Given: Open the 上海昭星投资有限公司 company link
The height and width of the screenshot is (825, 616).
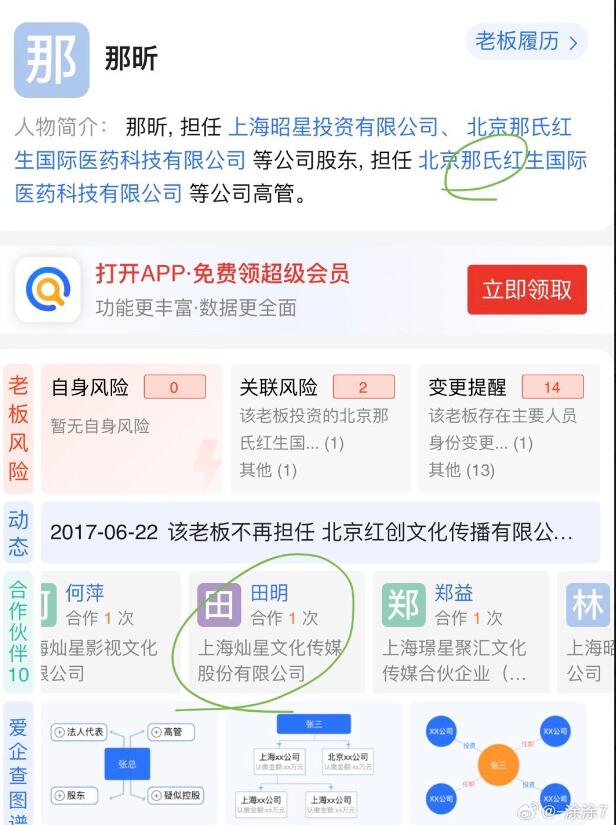Looking at the screenshot, I should point(333,128).
